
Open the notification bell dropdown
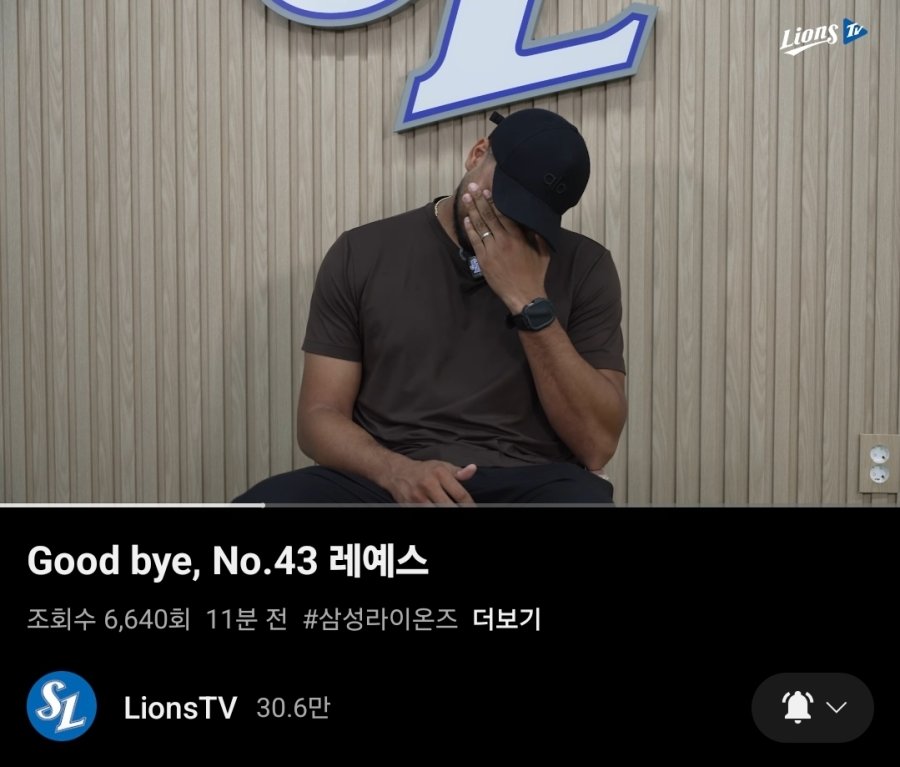[x=812, y=708]
